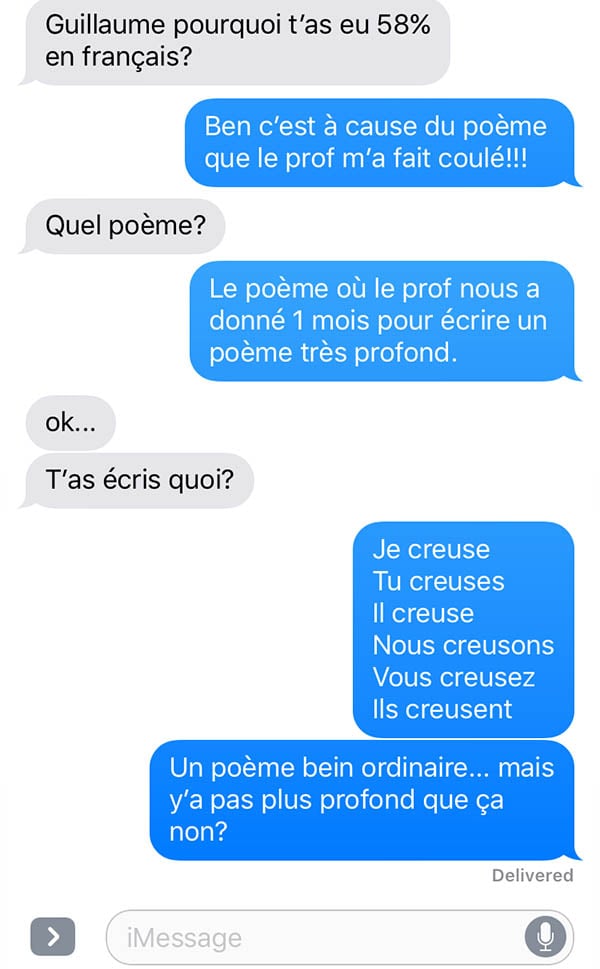Expand the apps arrow beside the message field
The height and width of the screenshot is (969, 600).
coord(53,937)
